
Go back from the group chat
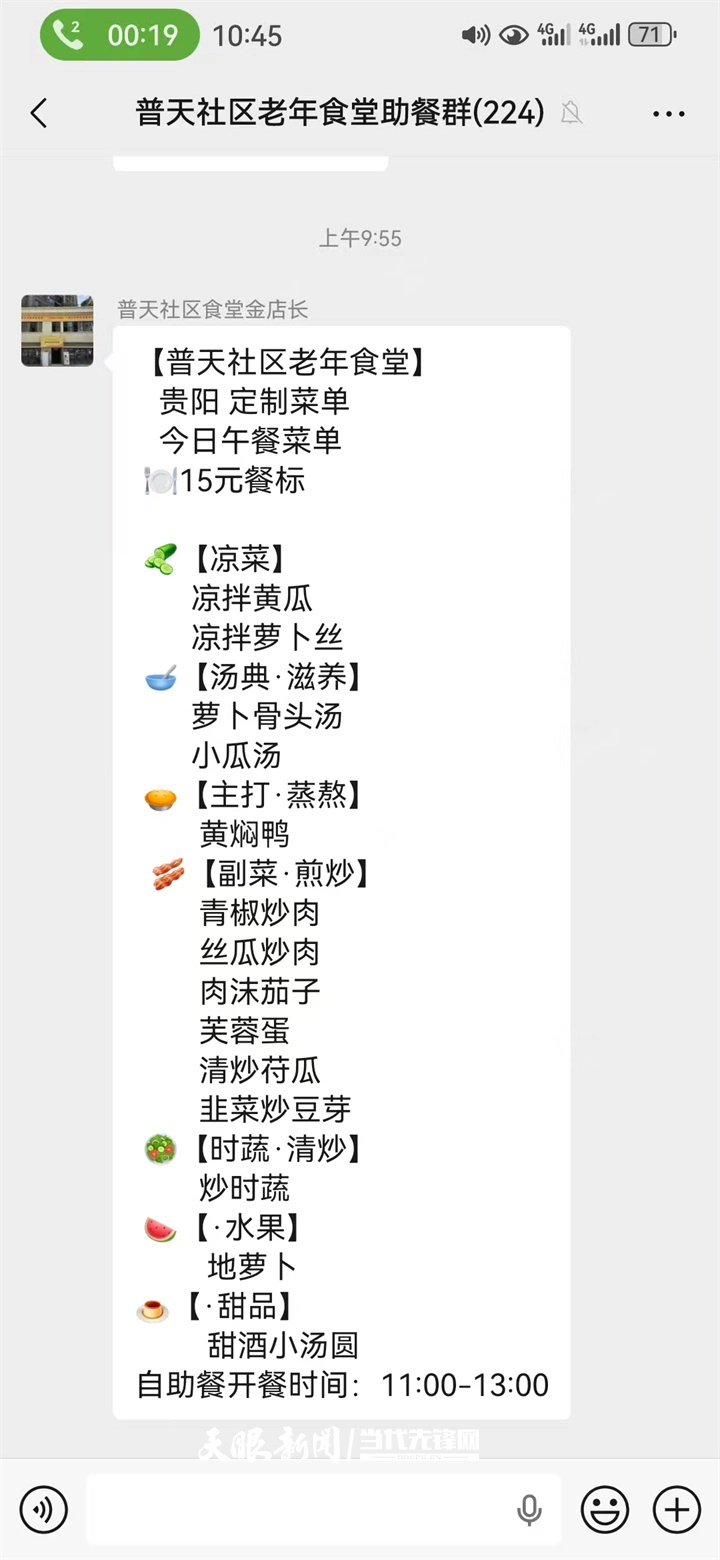pos(39,113)
